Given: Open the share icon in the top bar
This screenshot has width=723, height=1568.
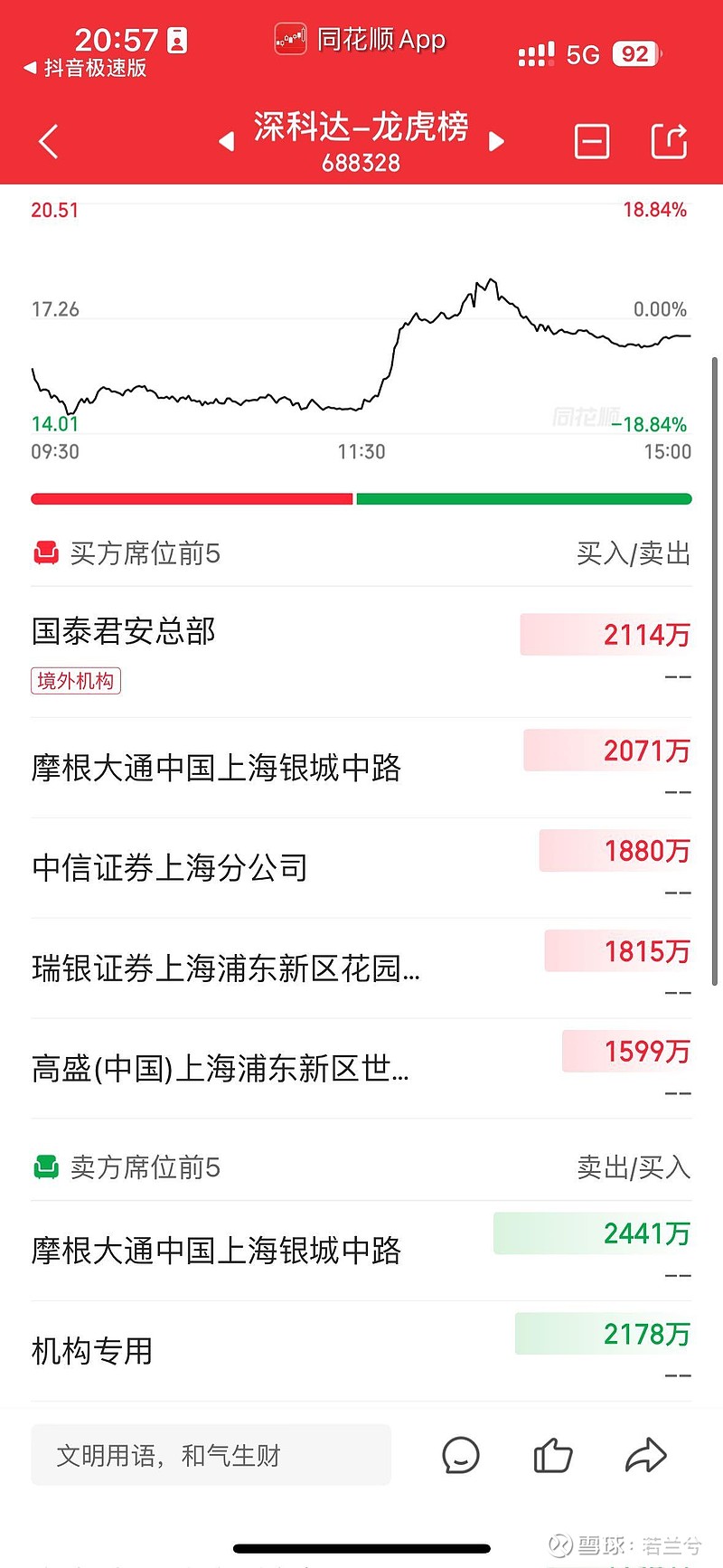Looking at the screenshot, I should tap(668, 141).
